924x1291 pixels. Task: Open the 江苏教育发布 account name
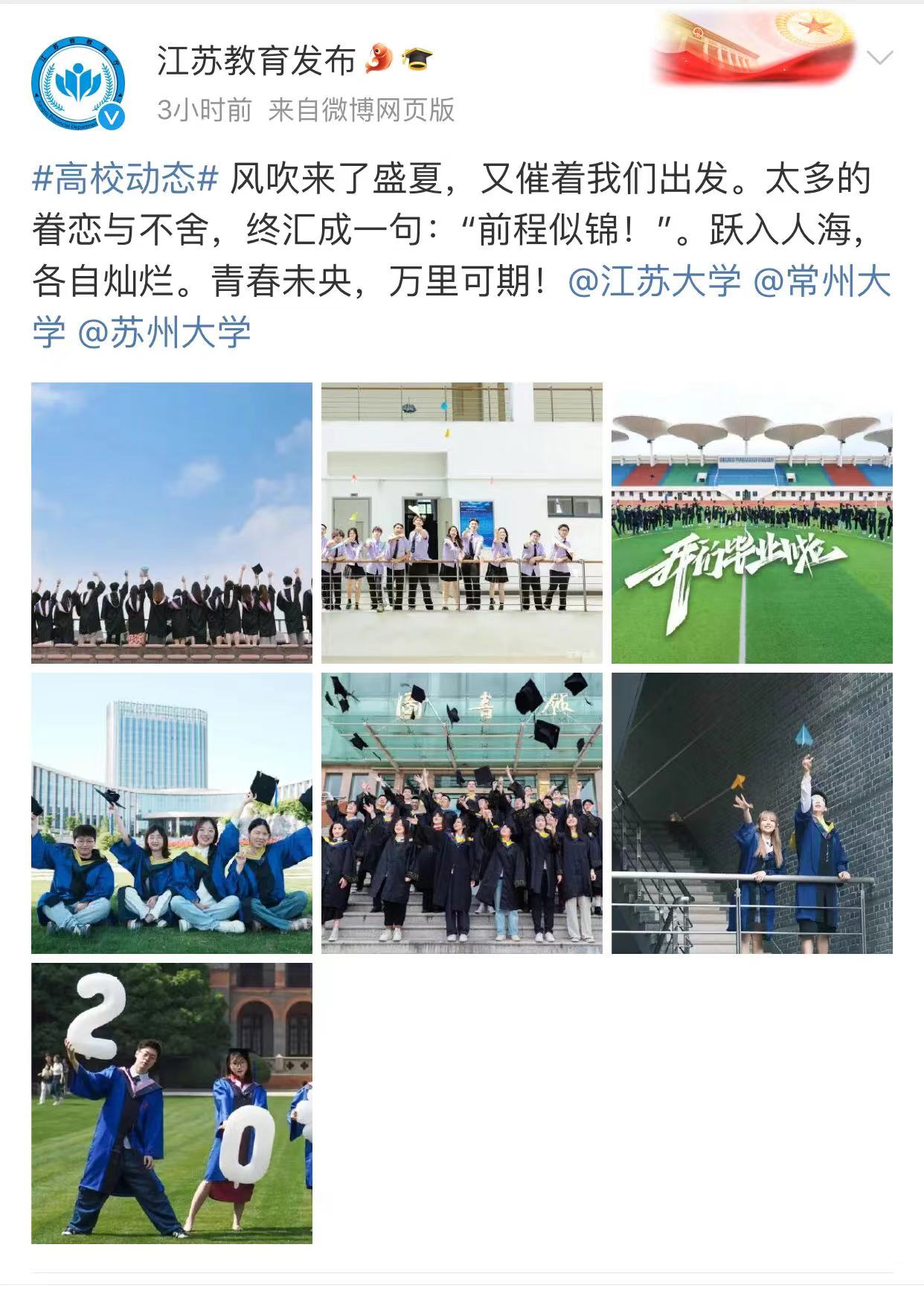(256, 60)
